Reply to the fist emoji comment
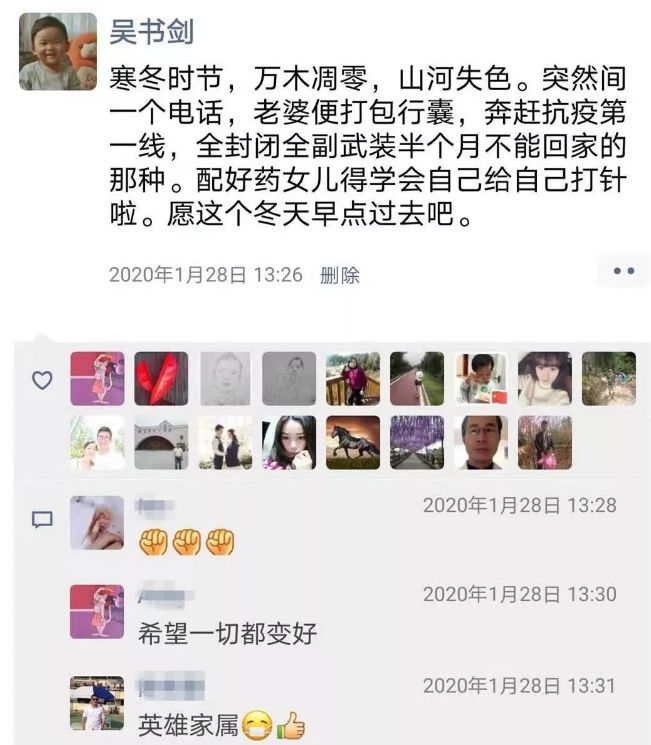 [x=186, y=543]
